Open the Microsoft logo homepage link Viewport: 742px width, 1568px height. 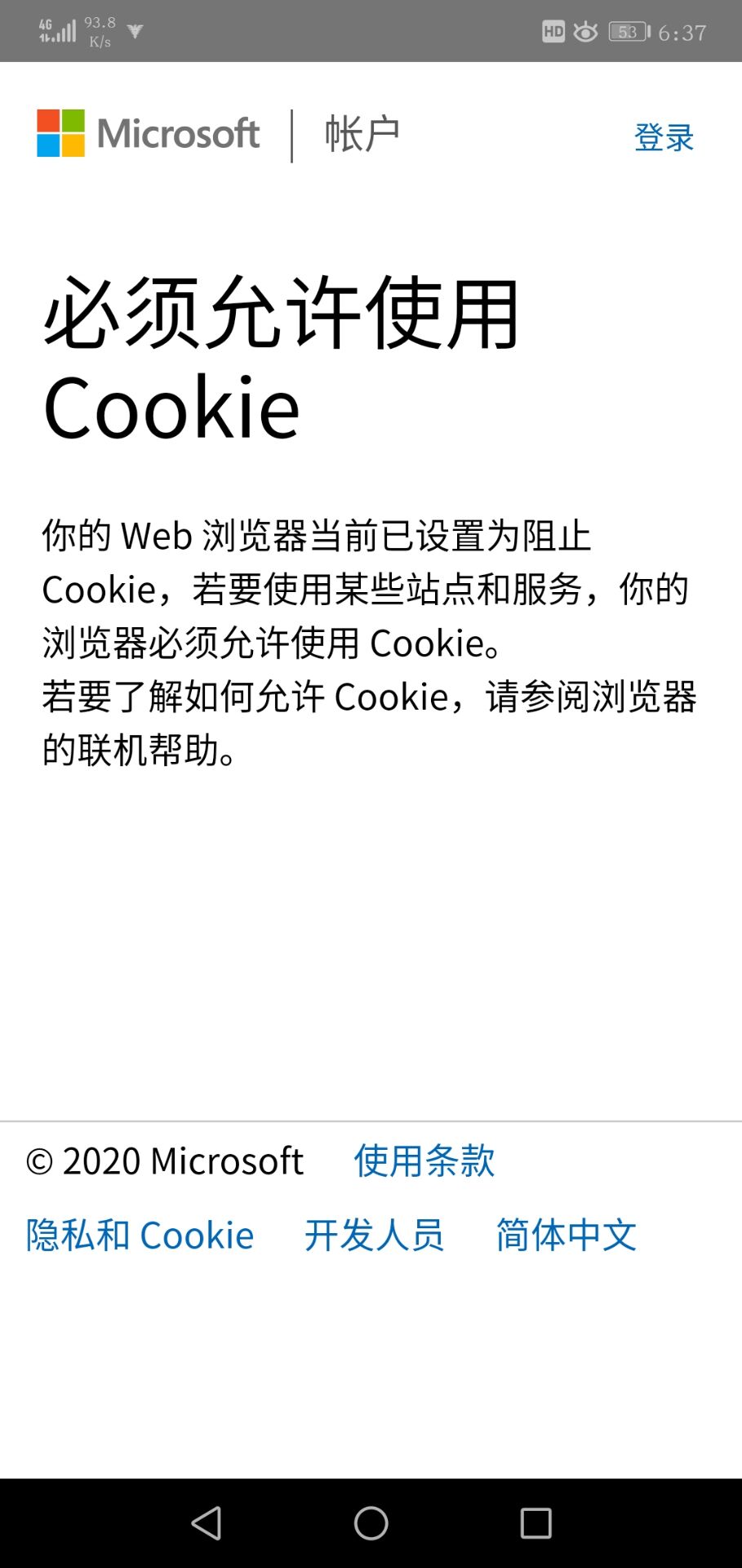[149, 134]
